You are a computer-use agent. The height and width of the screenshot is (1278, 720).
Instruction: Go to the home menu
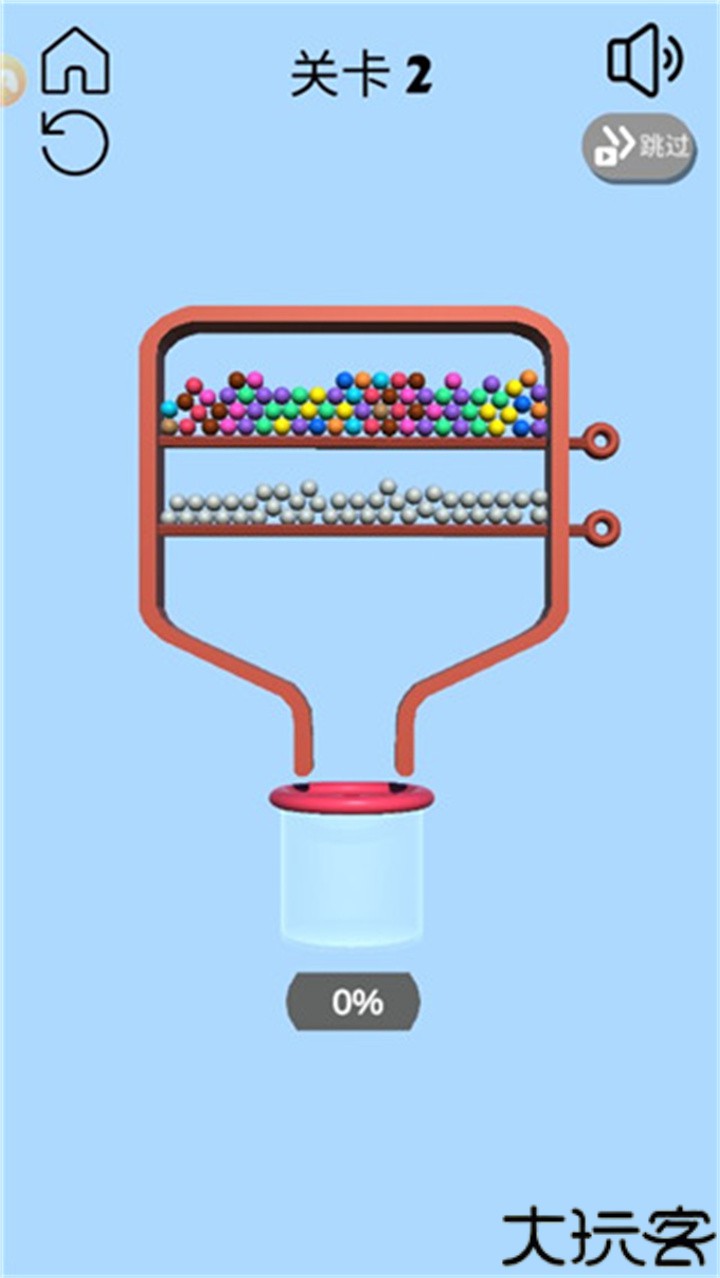point(75,62)
